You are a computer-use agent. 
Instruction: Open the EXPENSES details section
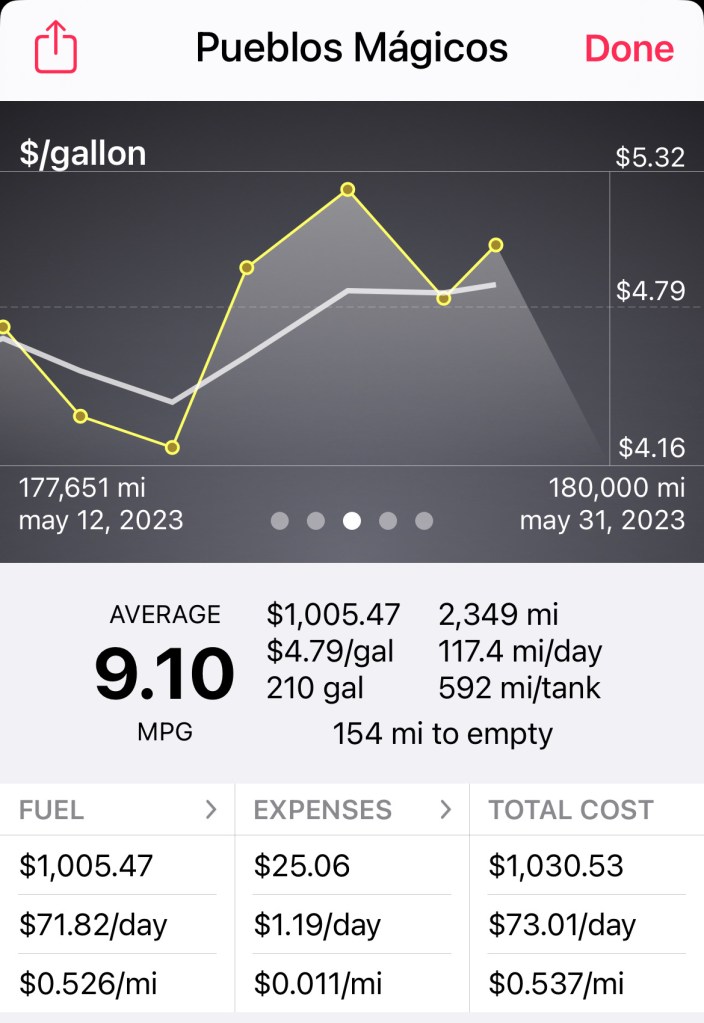tap(352, 810)
